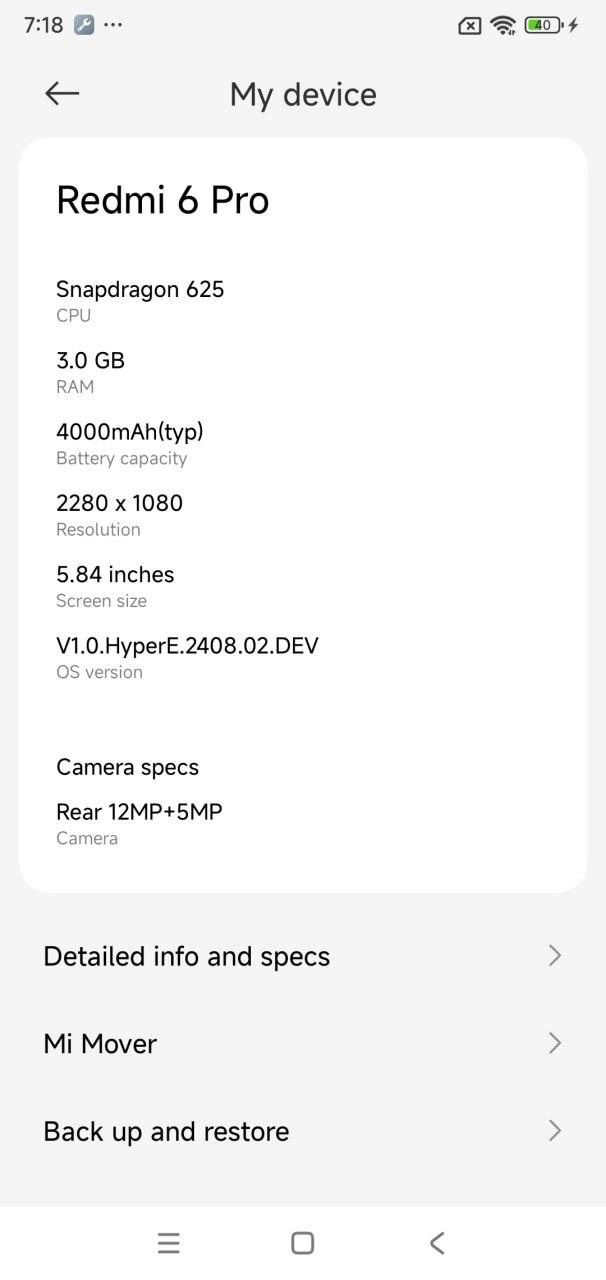Open recent apps from navigation bar
Image resolution: width=606 pixels, height=1280 pixels.
(168, 1243)
